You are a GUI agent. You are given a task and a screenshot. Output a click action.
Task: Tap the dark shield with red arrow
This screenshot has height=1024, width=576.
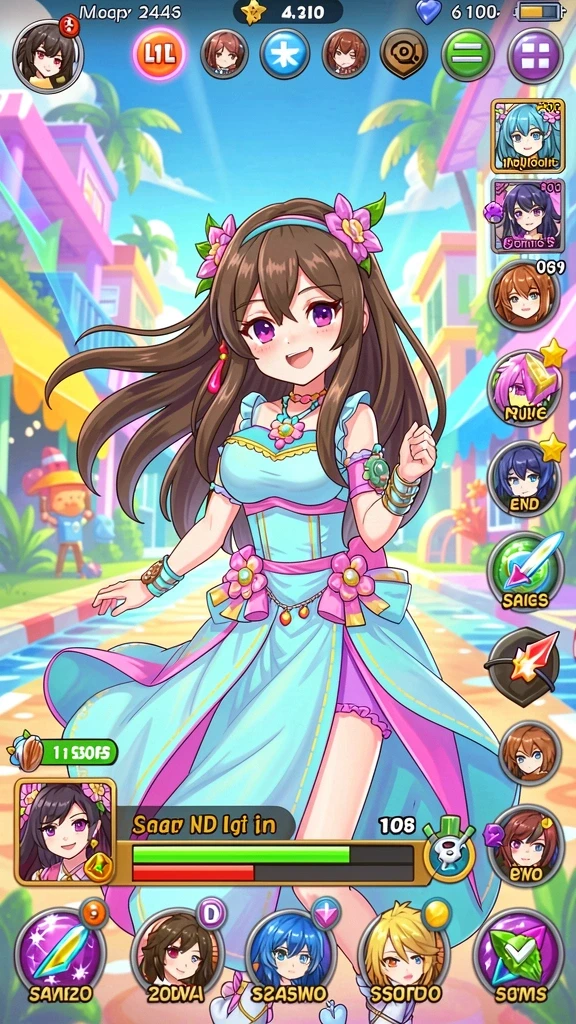[x=524, y=666]
